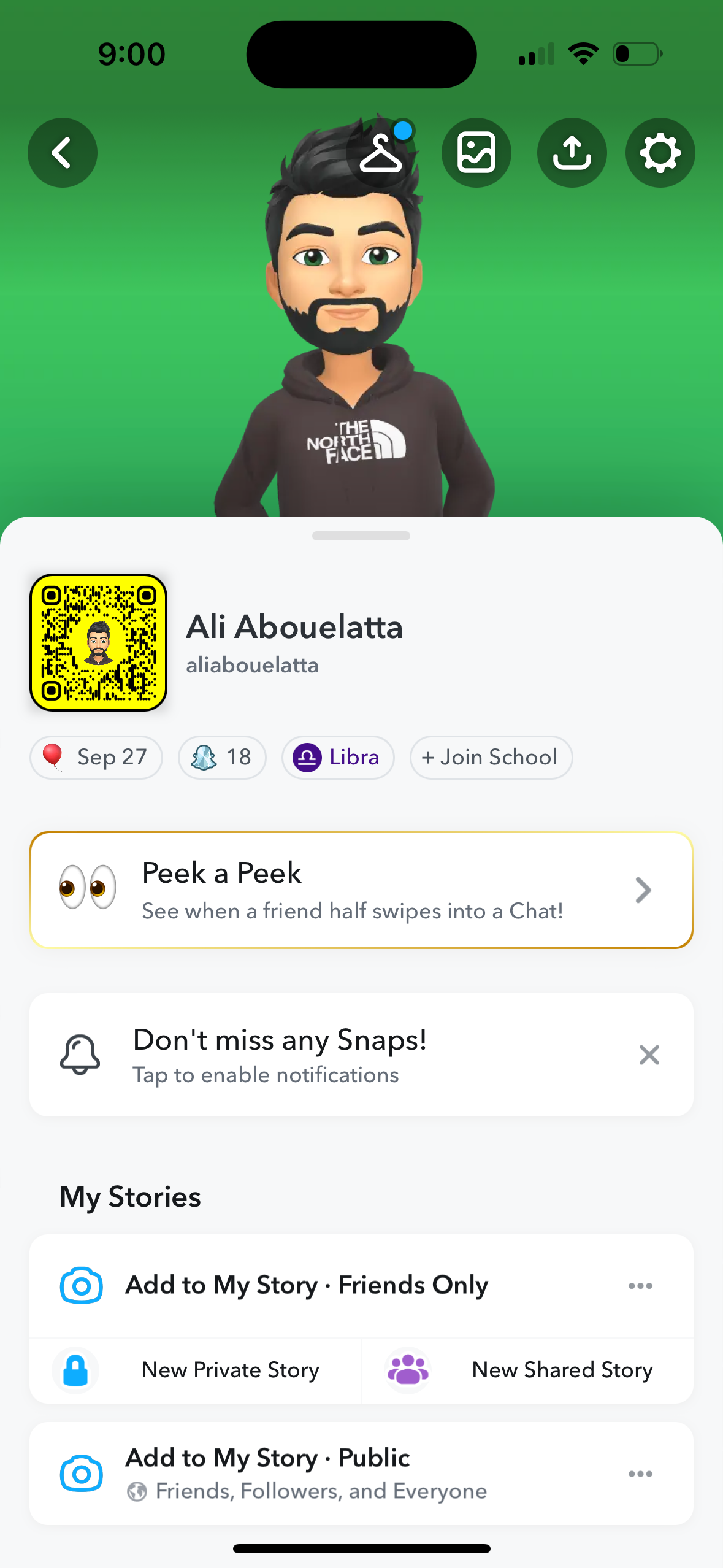Screen dimensions: 723x1568
Task: Open the avatar outfit hanger icon
Action: [x=381, y=153]
